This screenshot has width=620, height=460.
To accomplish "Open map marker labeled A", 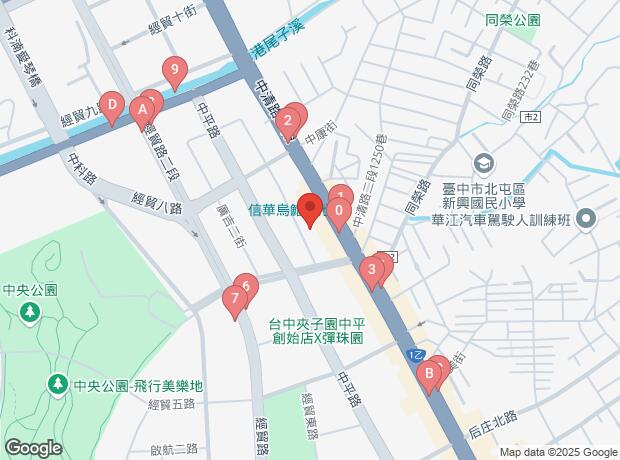I will click(x=142, y=109).
